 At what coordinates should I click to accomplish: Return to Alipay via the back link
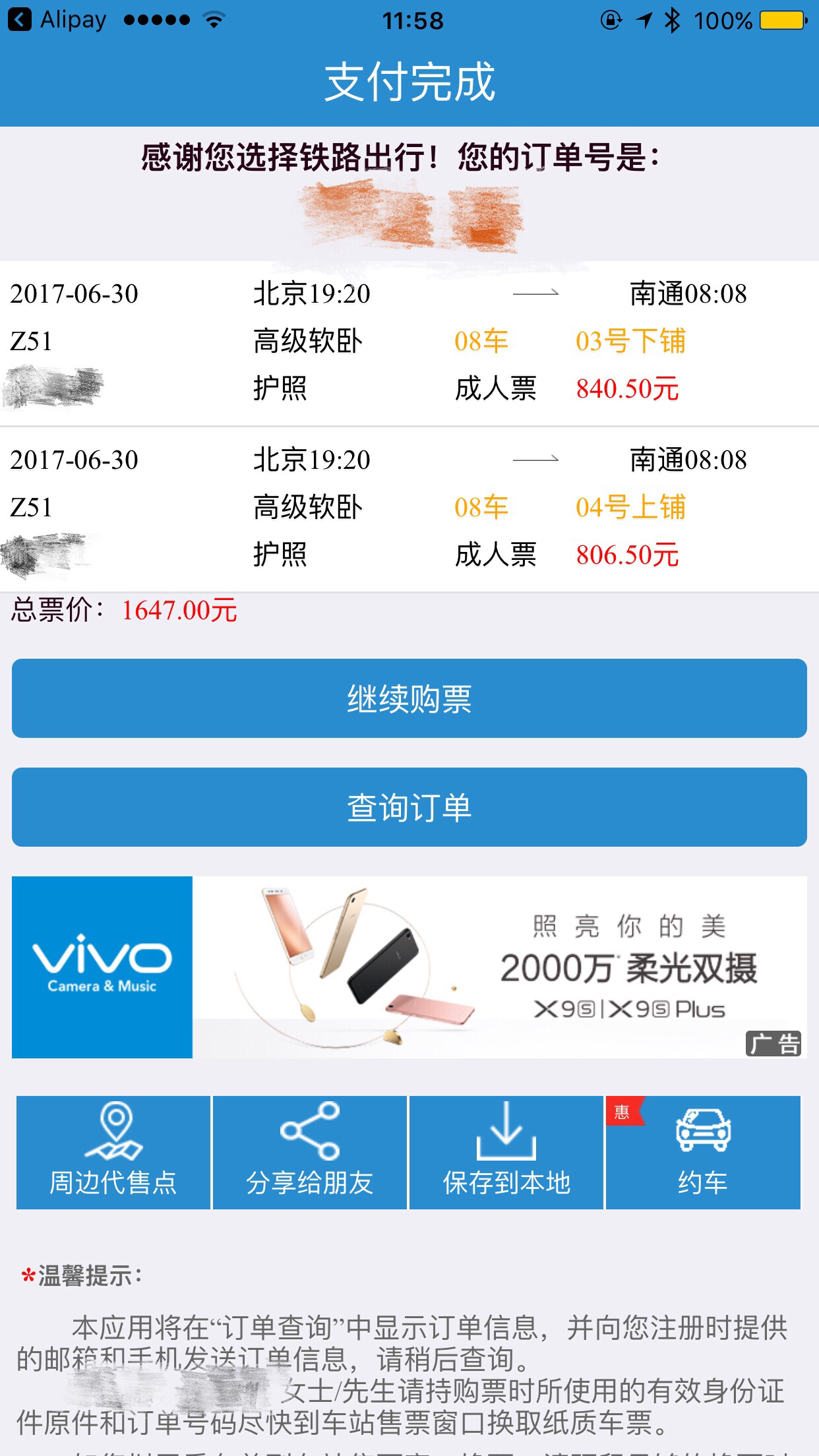[x=56, y=20]
